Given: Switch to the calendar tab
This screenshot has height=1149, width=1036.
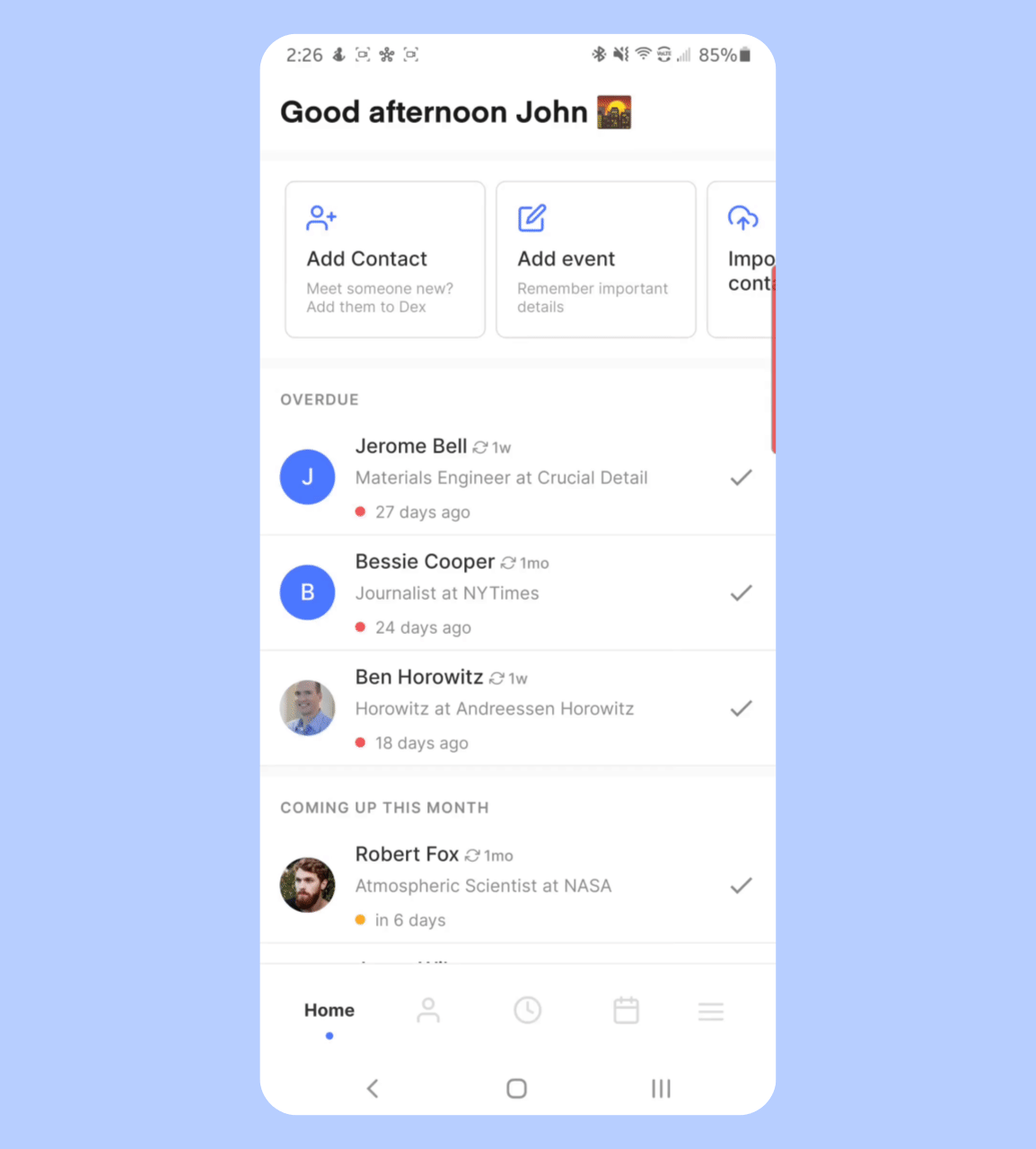Looking at the screenshot, I should [626, 1011].
